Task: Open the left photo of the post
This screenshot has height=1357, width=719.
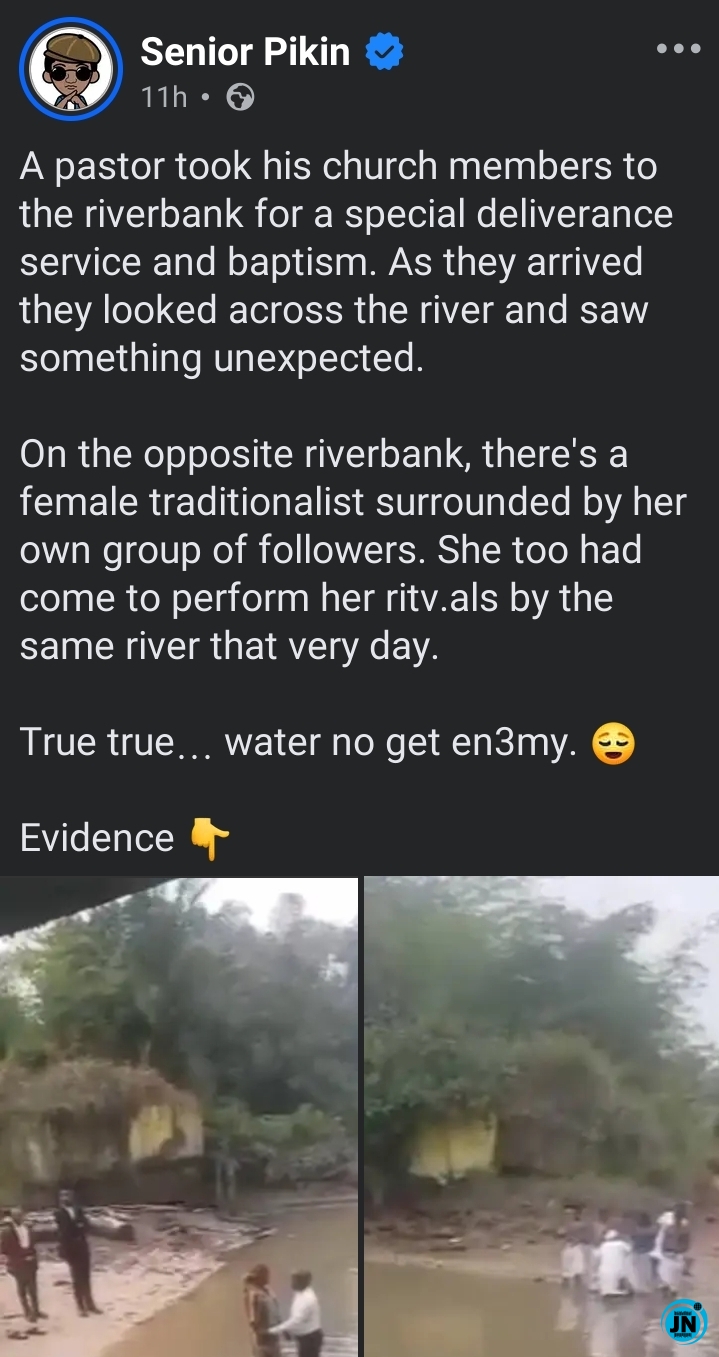Action: pos(178,1116)
